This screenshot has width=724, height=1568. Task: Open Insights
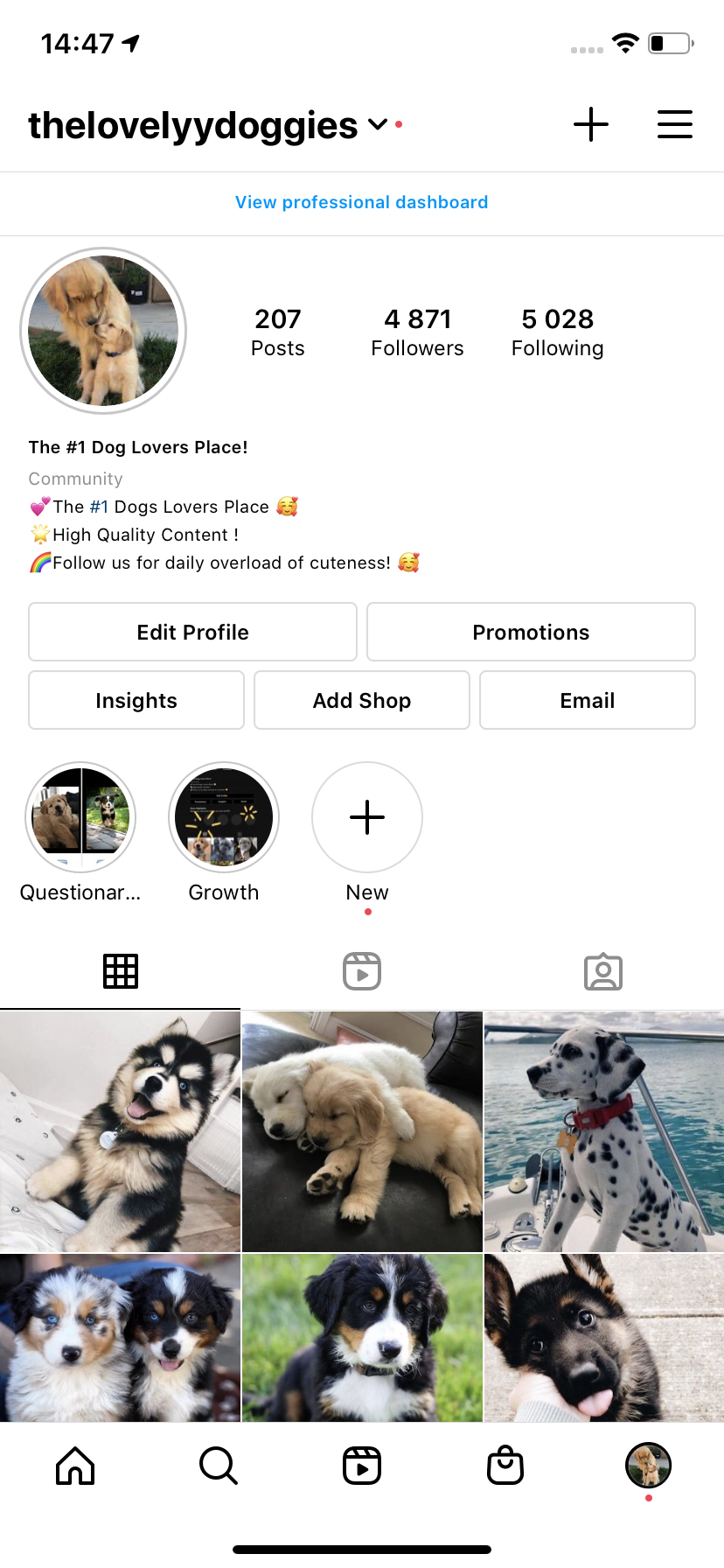coord(136,700)
